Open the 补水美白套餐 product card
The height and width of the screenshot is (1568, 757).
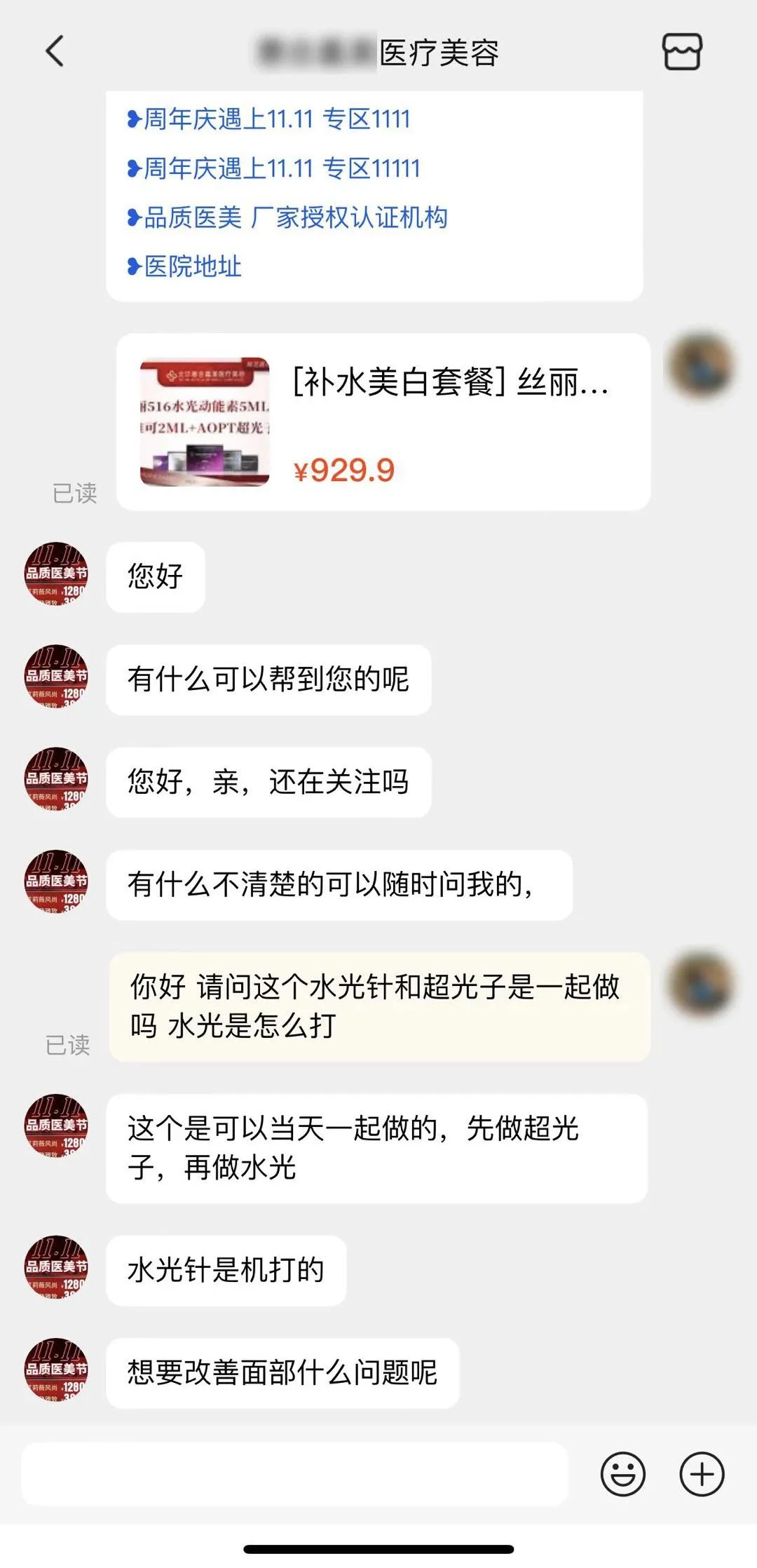point(383,422)
